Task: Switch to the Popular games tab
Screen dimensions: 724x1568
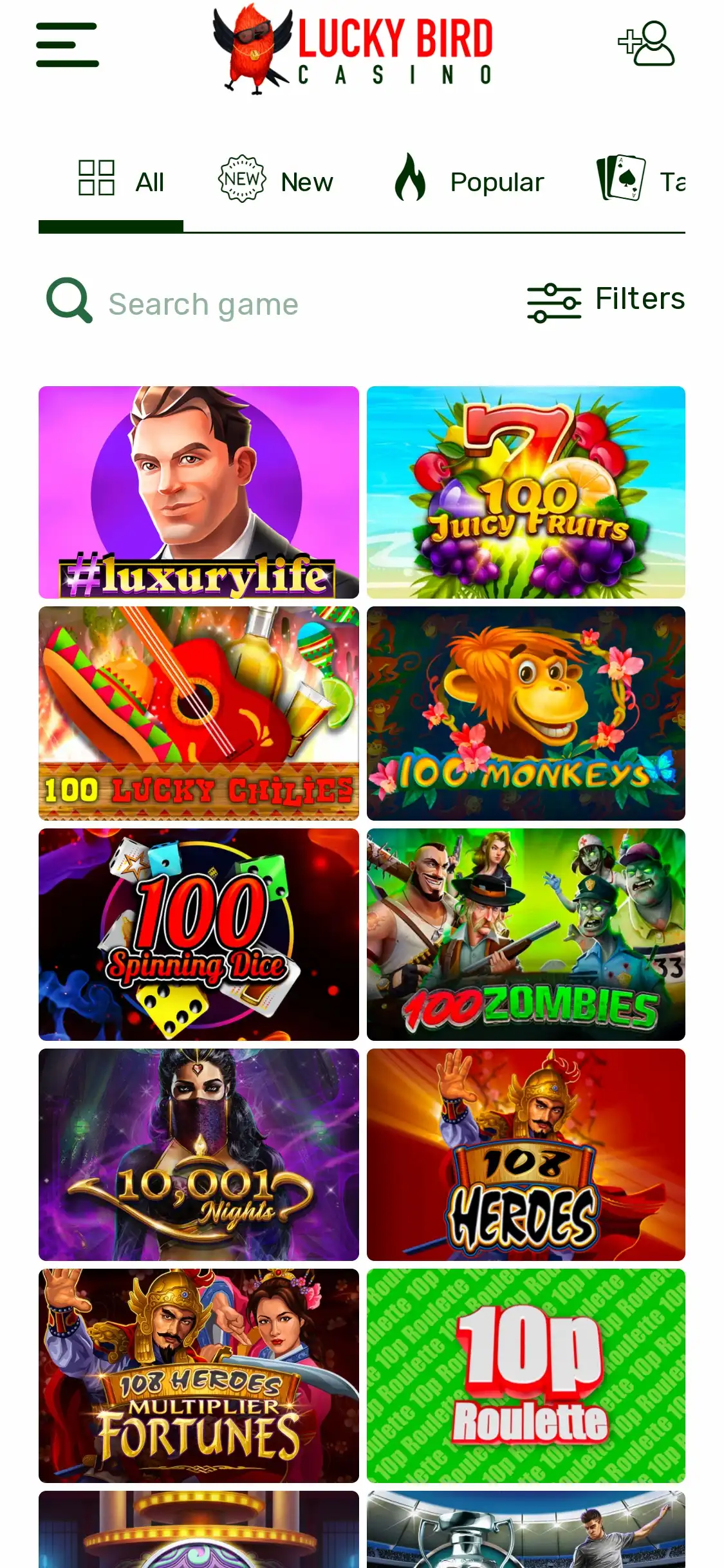Action: pyautogui.click(x=470, y=182)
